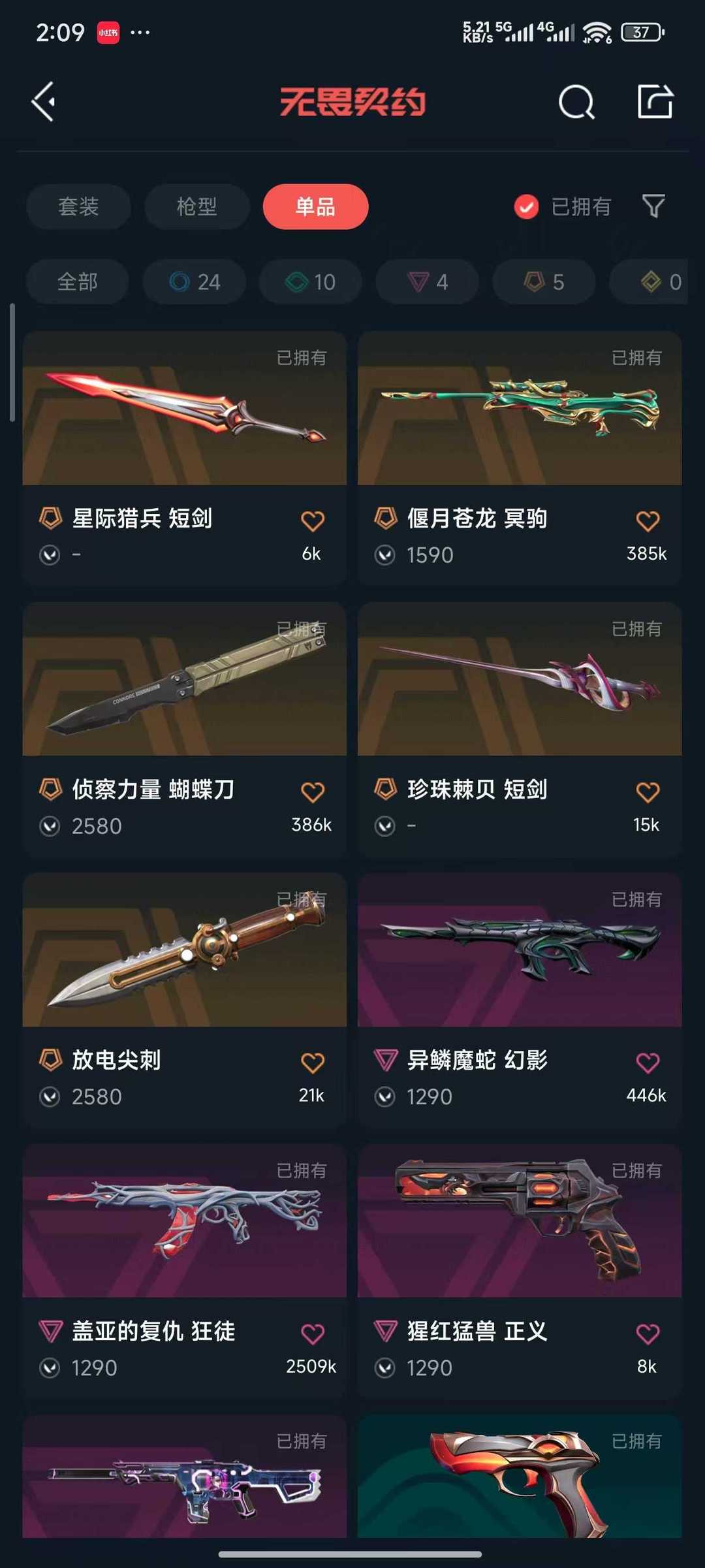The width and height of the screenshot is (705, 1568).
Task: Switch to the 枪型 tab
Action: [x=196, y=206]
